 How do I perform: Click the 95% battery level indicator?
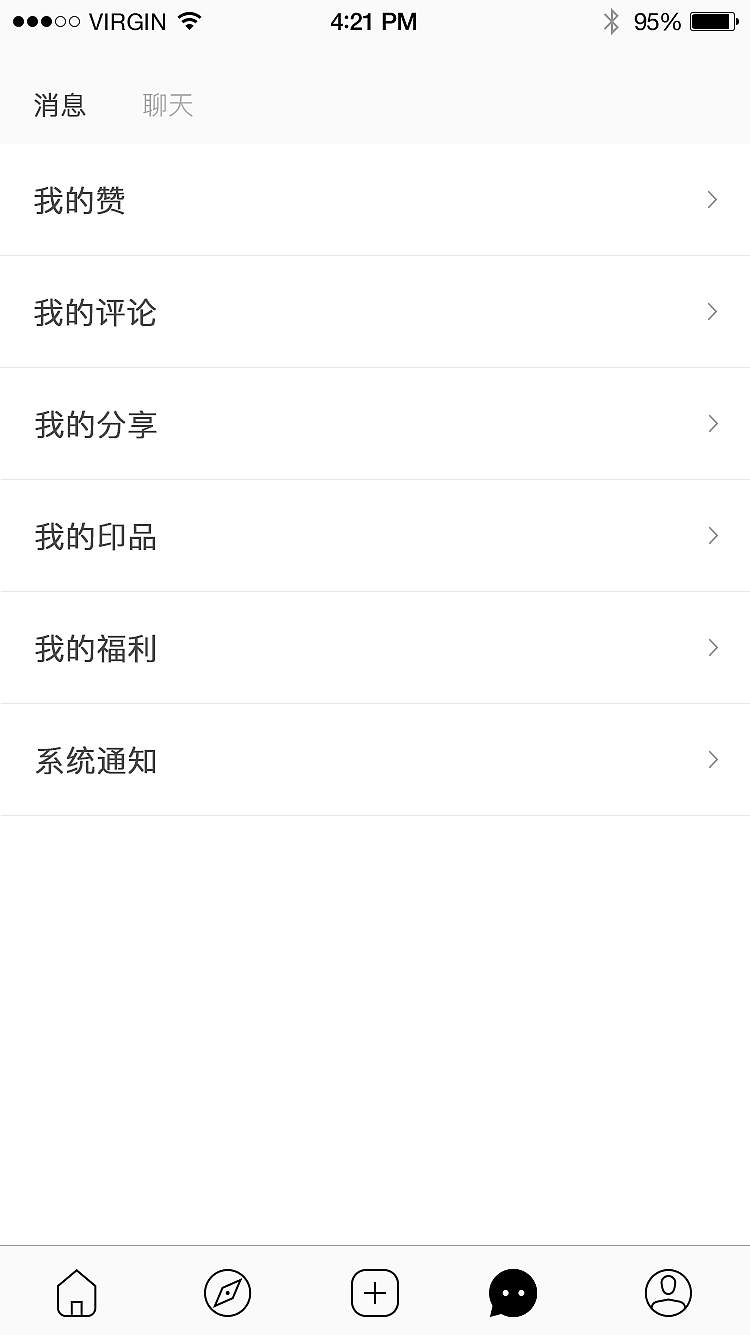657,21
